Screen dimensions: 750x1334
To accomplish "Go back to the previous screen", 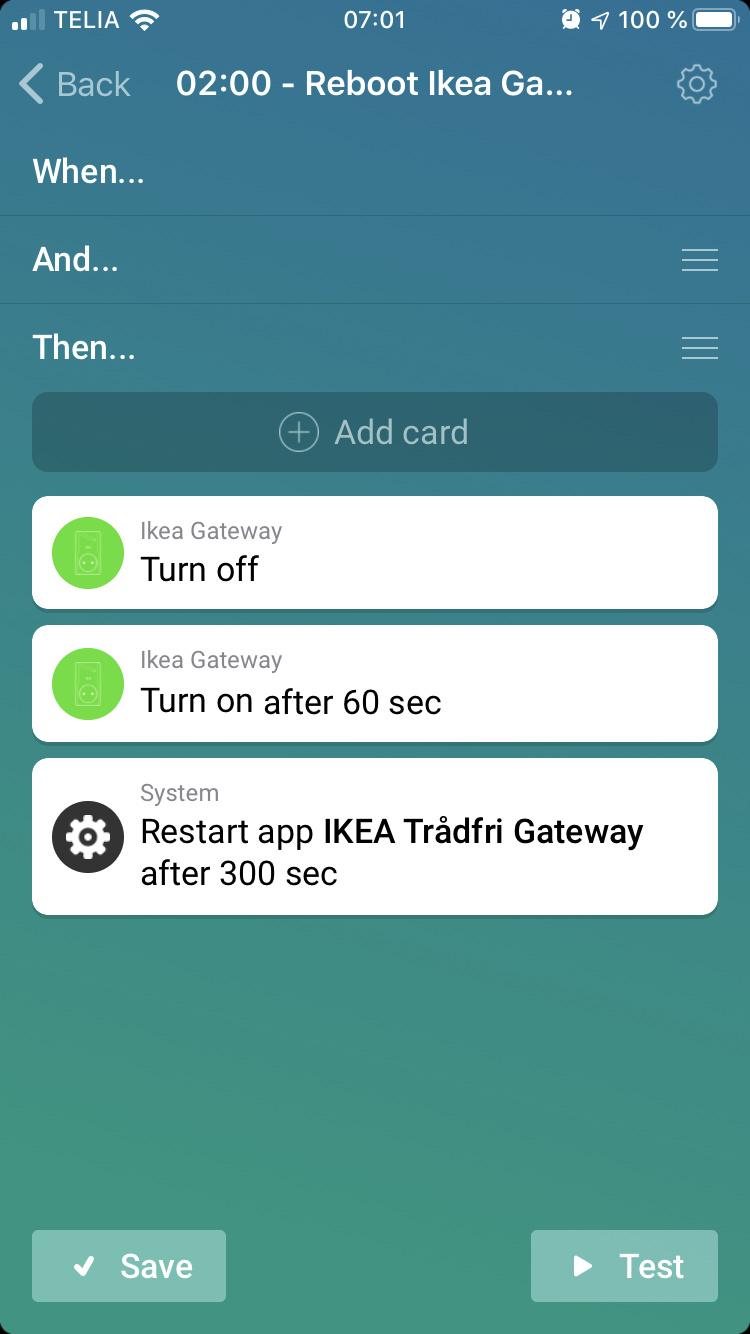I will 75,84.
